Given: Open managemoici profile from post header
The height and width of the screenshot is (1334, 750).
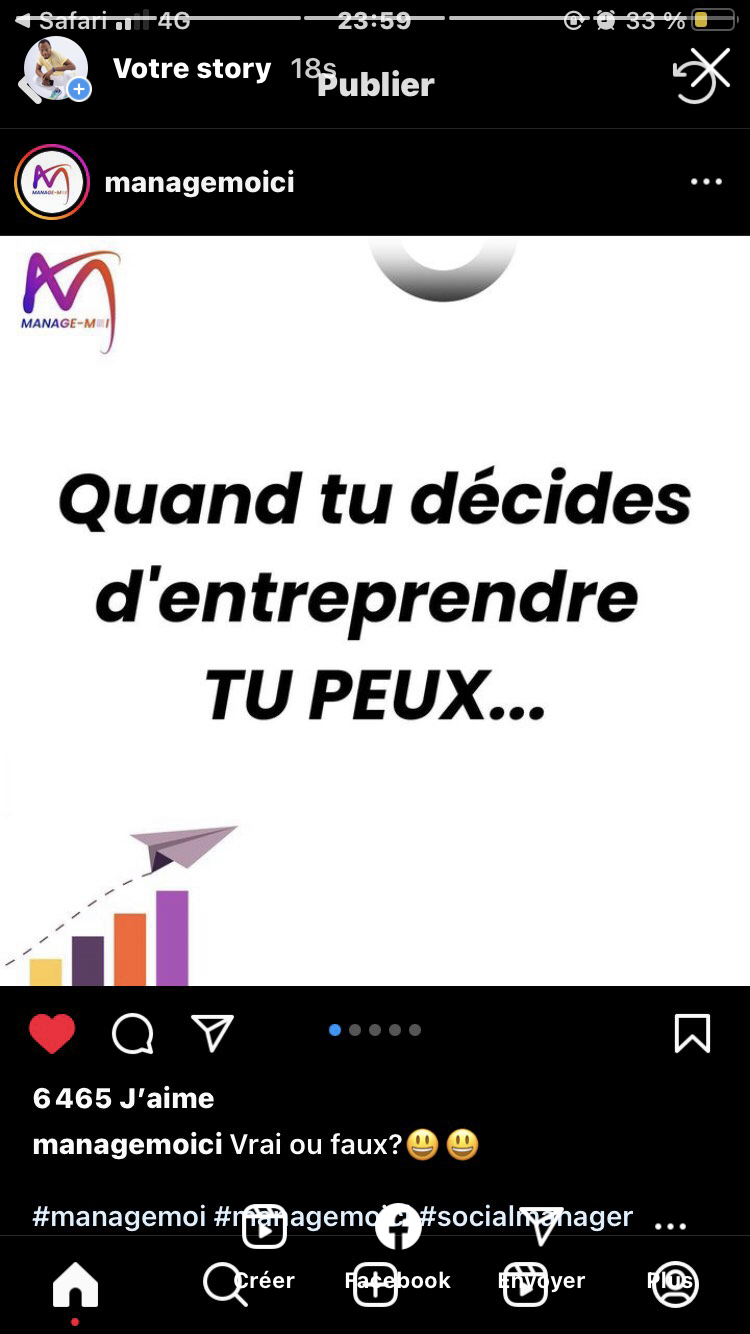Looking at the screenshot, I should coord(199,182).
